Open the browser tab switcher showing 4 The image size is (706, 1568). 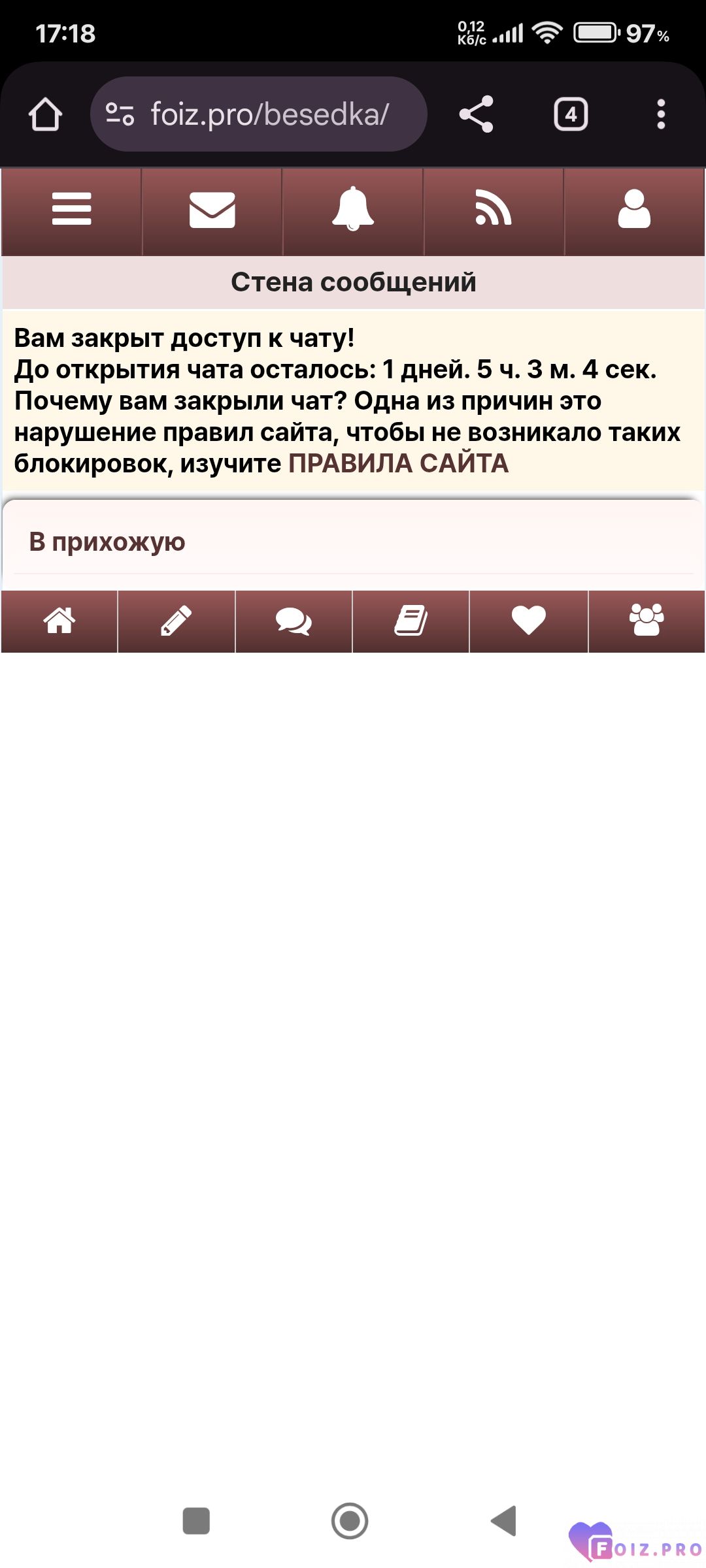pos(571,114)
